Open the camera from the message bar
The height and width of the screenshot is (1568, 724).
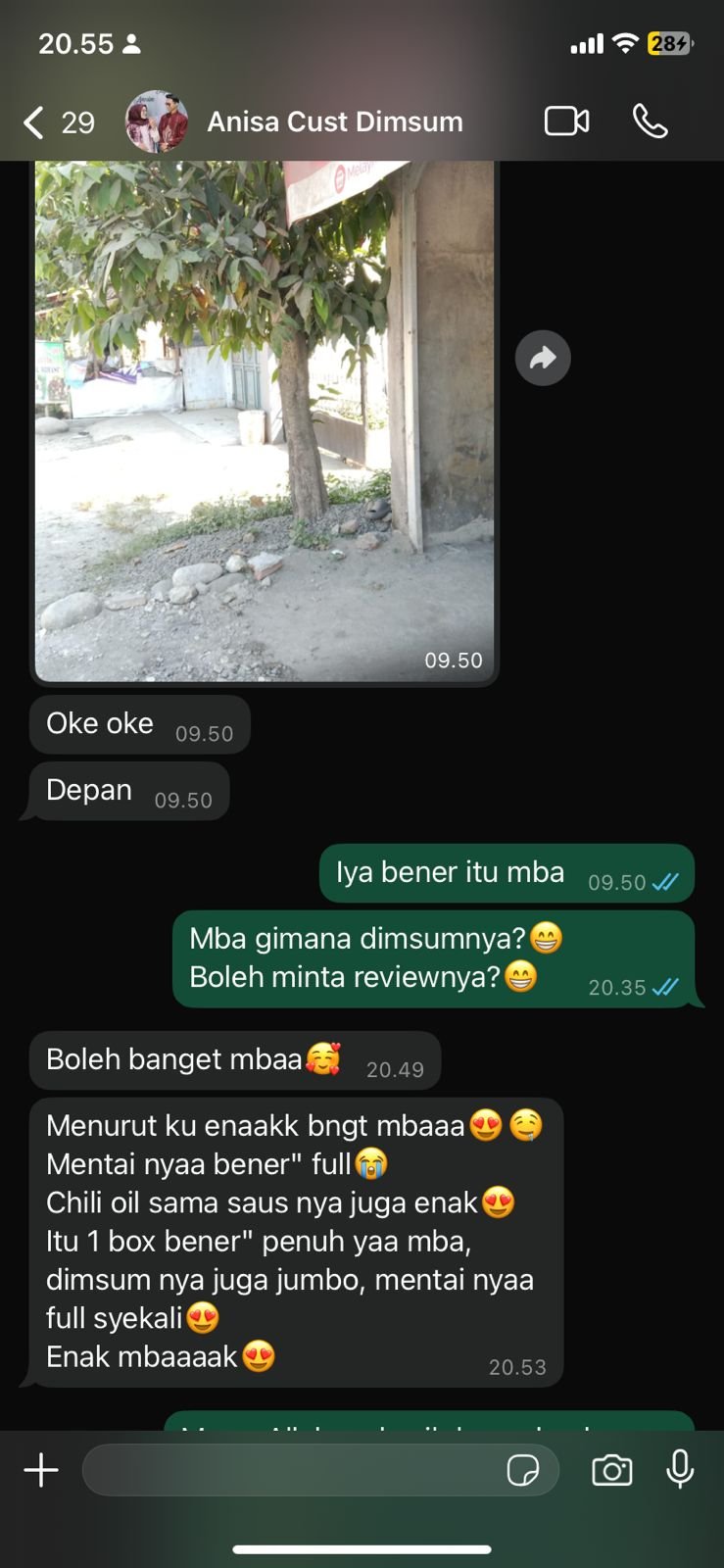(611, 1469)
